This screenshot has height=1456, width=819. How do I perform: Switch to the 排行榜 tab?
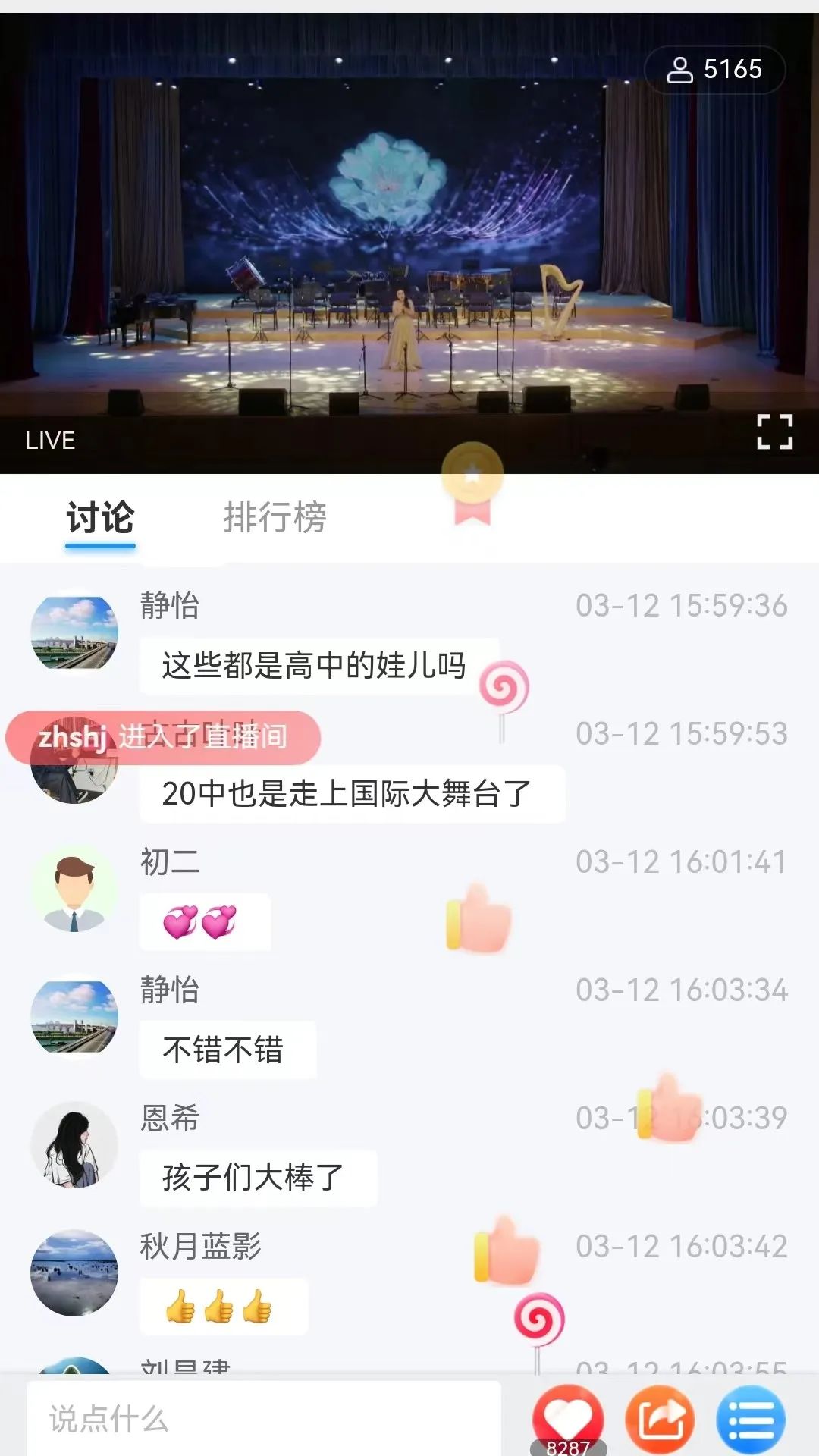(x=275, y=518)
